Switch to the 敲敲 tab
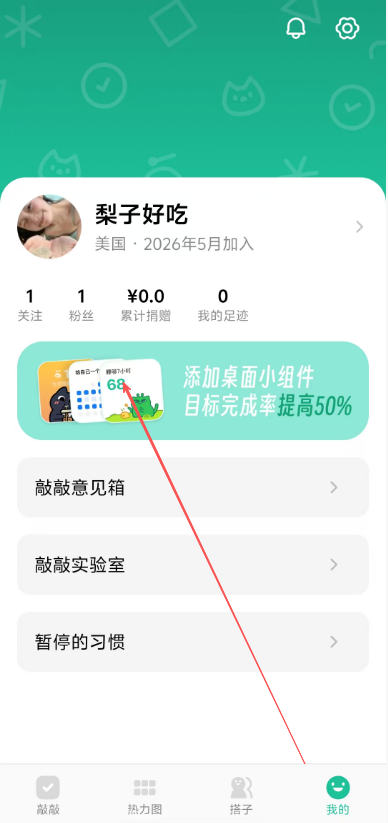 [48, 795]
